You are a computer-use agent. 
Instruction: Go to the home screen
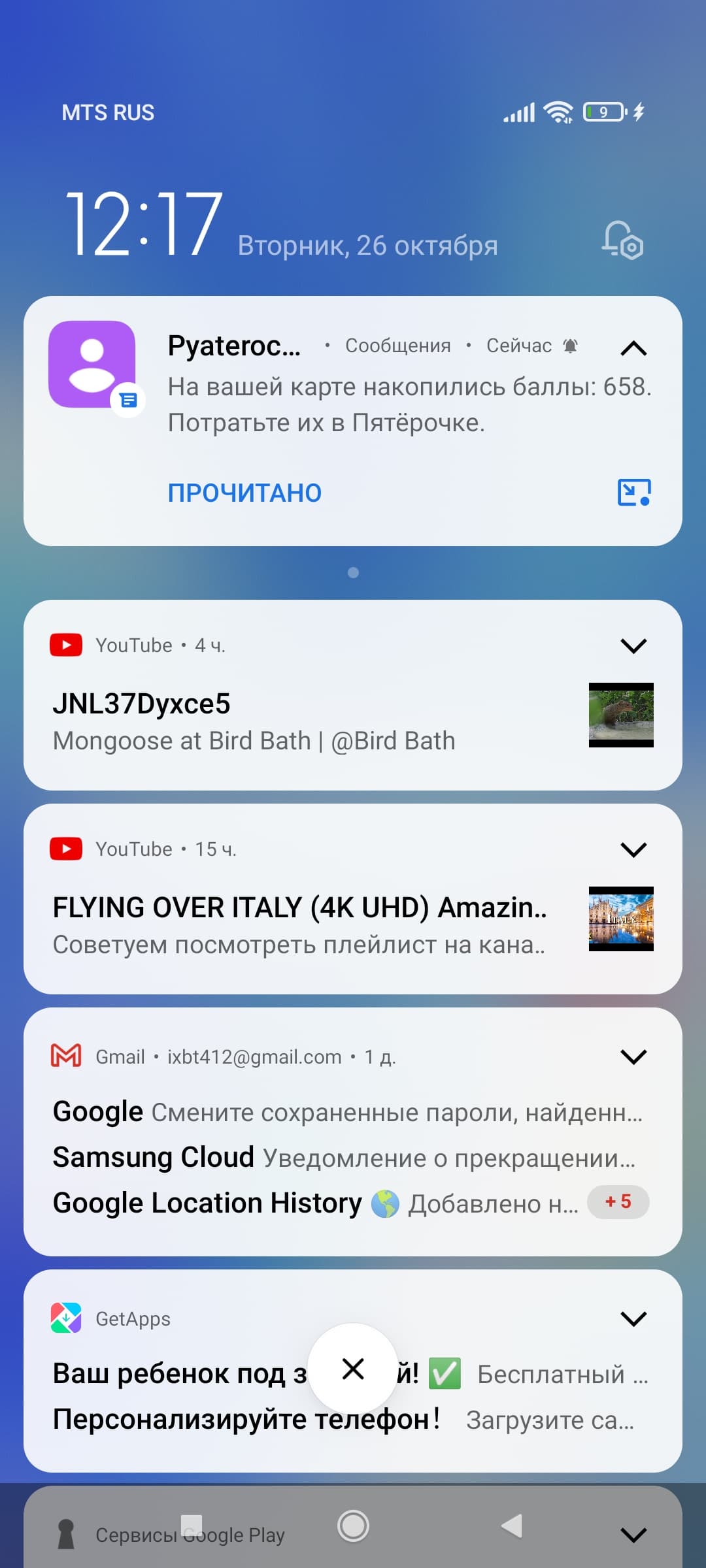(353, 1526)
